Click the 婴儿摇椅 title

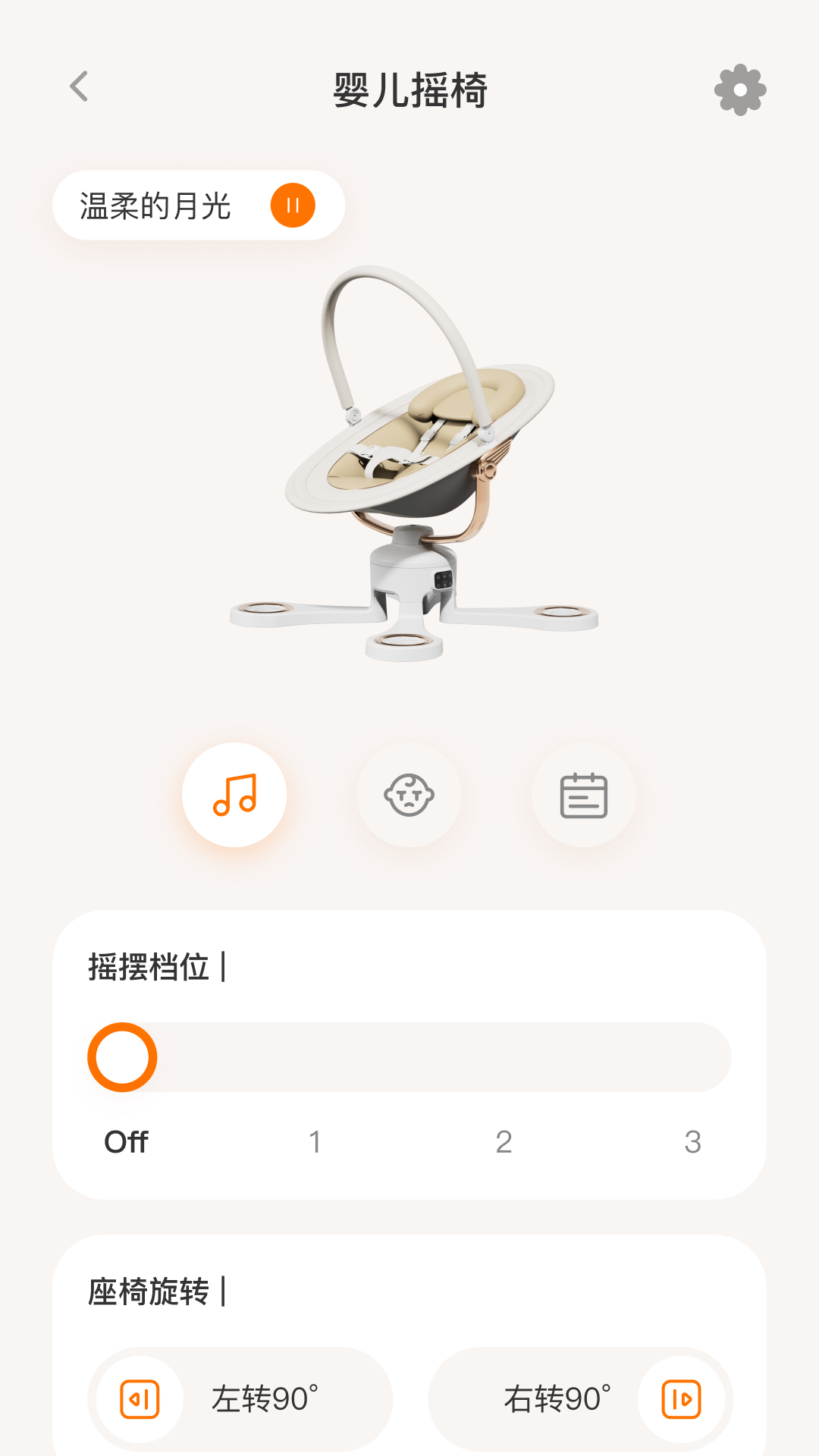pos(409,89)
